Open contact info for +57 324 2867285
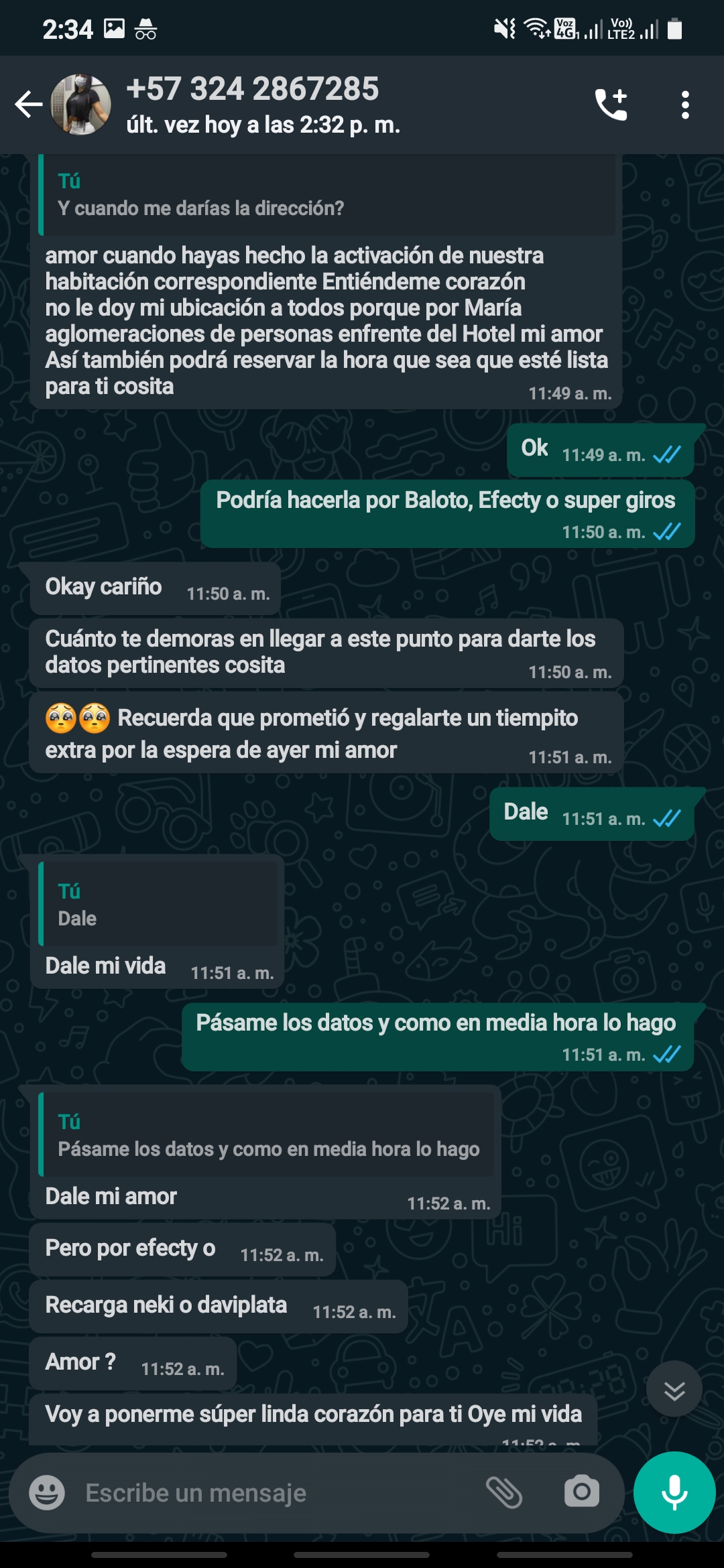This screenshot has width=724, height=1568. coord(261,105)
